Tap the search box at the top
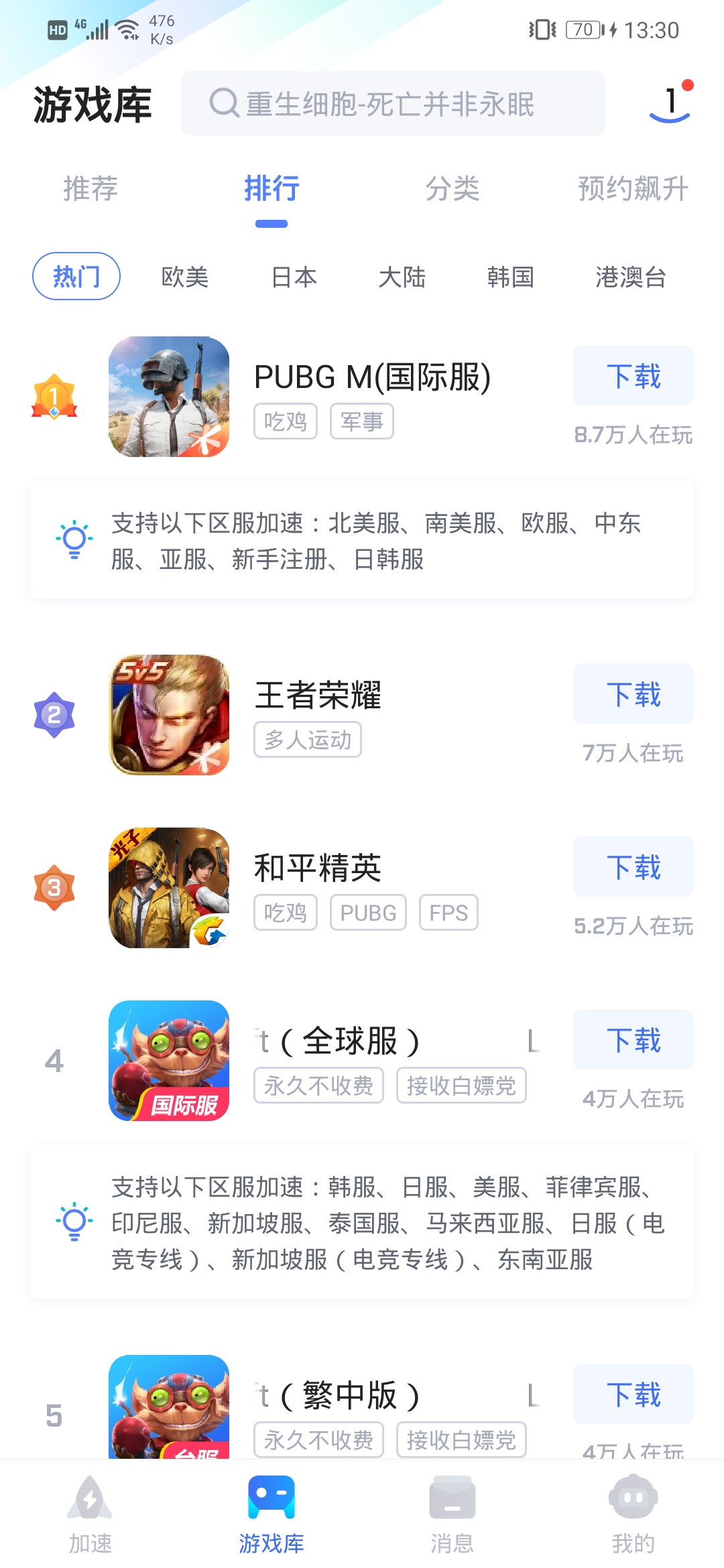The image size is (724, 1568). click(x=393, y=103)
